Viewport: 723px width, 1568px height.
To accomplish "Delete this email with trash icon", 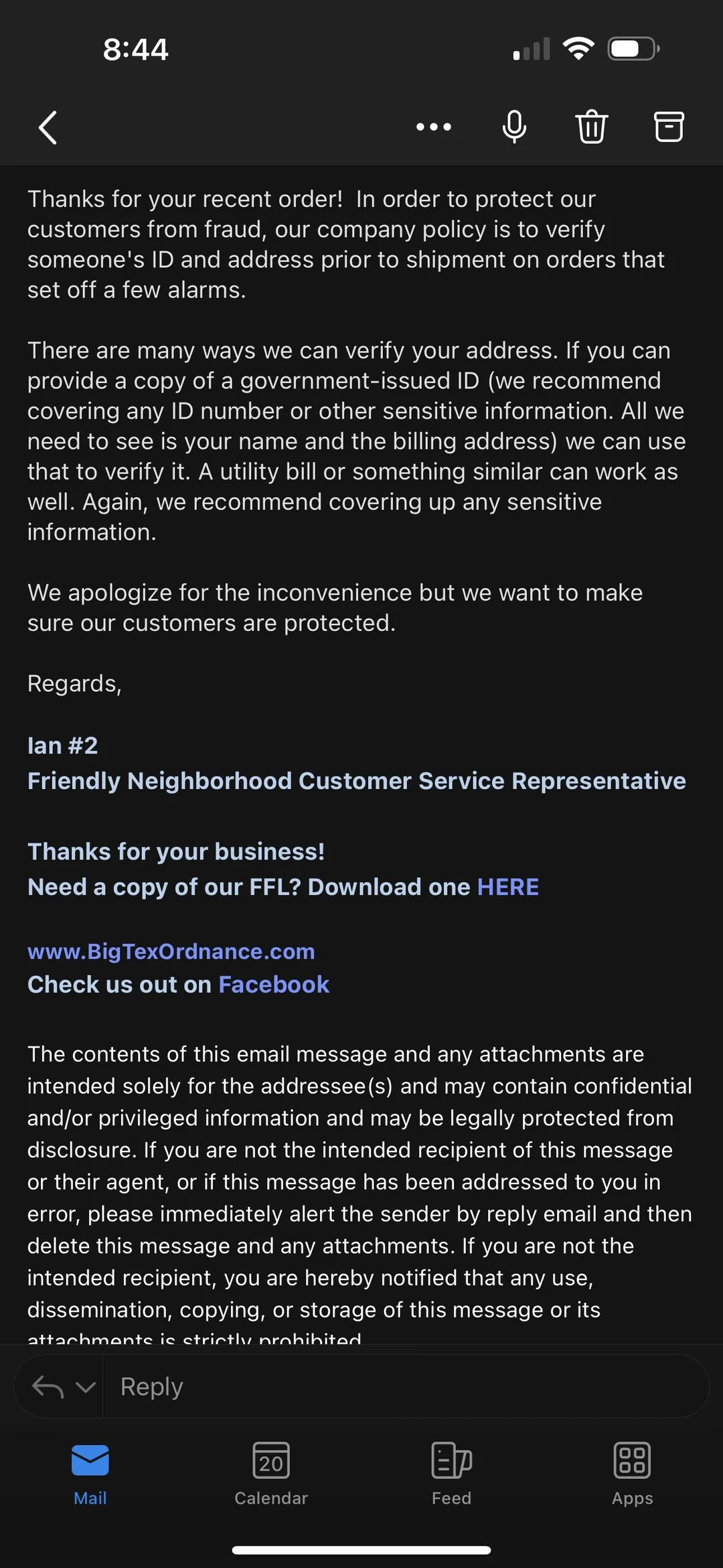I will [591, 127].
